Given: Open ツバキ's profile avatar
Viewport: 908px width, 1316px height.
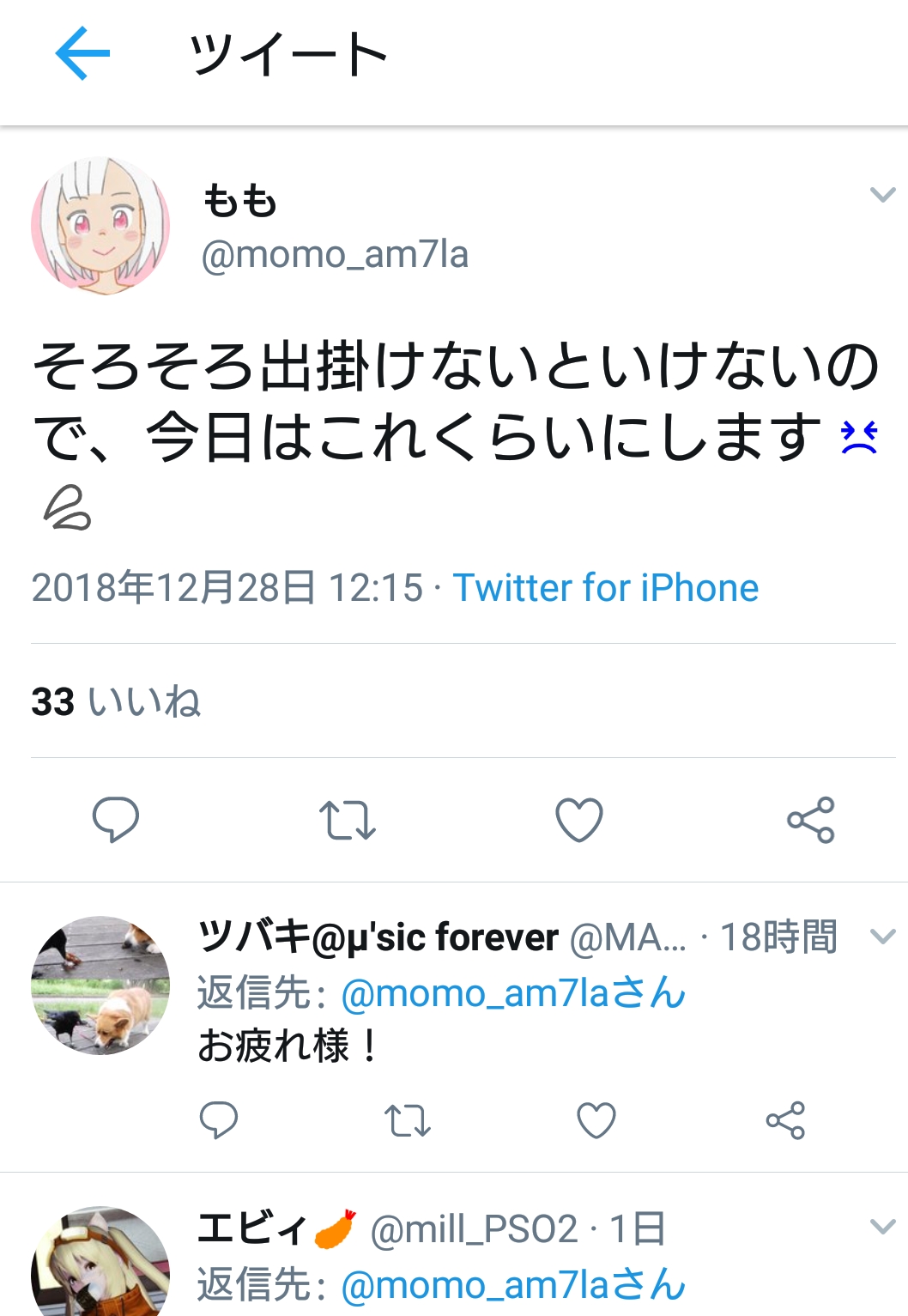Looking at the screenshot, I should [100, 985].
